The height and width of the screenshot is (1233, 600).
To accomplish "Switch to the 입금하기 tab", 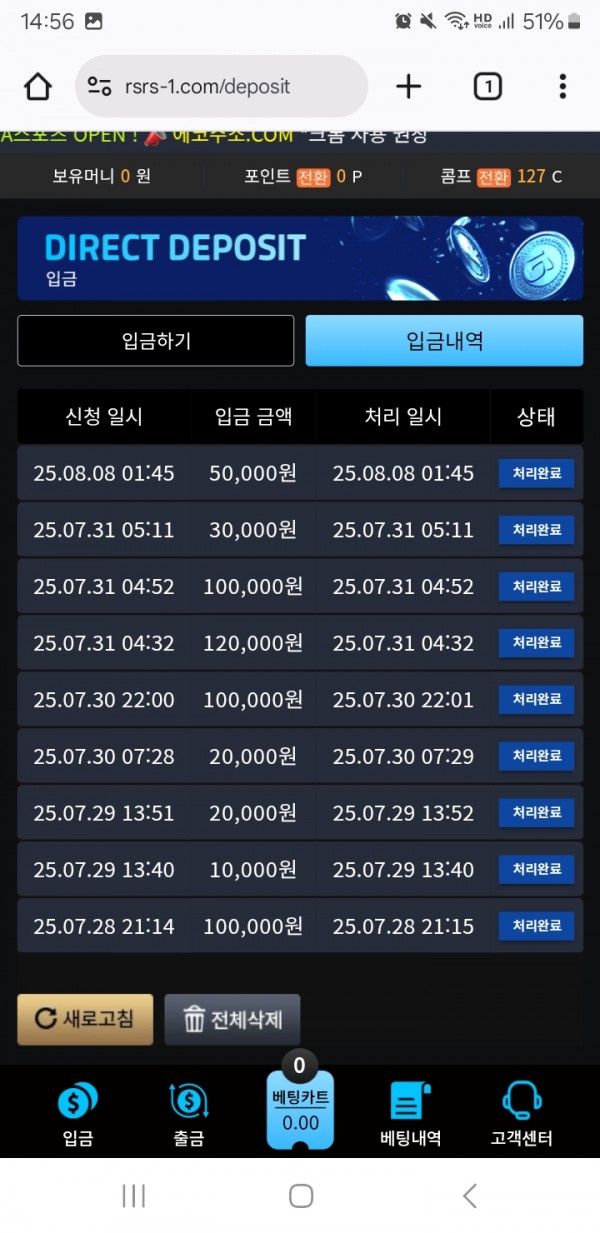I will [x=156, y=341].
